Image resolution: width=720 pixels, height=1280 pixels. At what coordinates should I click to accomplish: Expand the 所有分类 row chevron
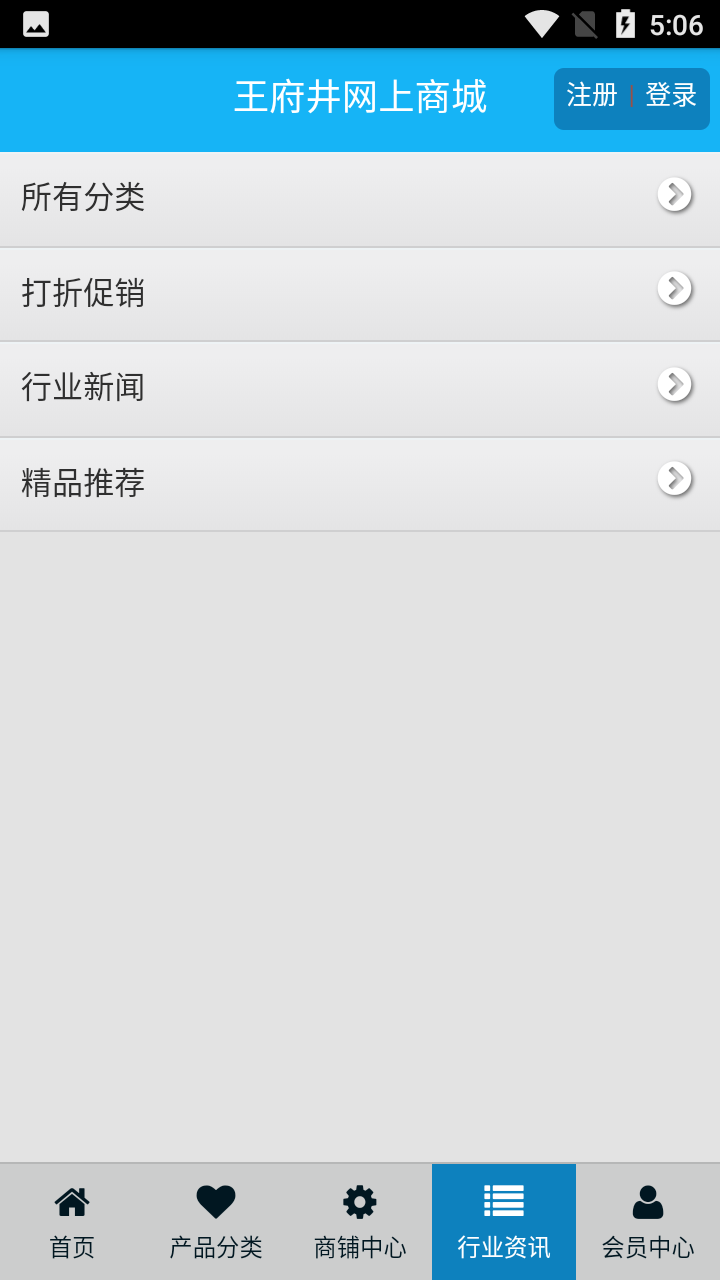675,195
